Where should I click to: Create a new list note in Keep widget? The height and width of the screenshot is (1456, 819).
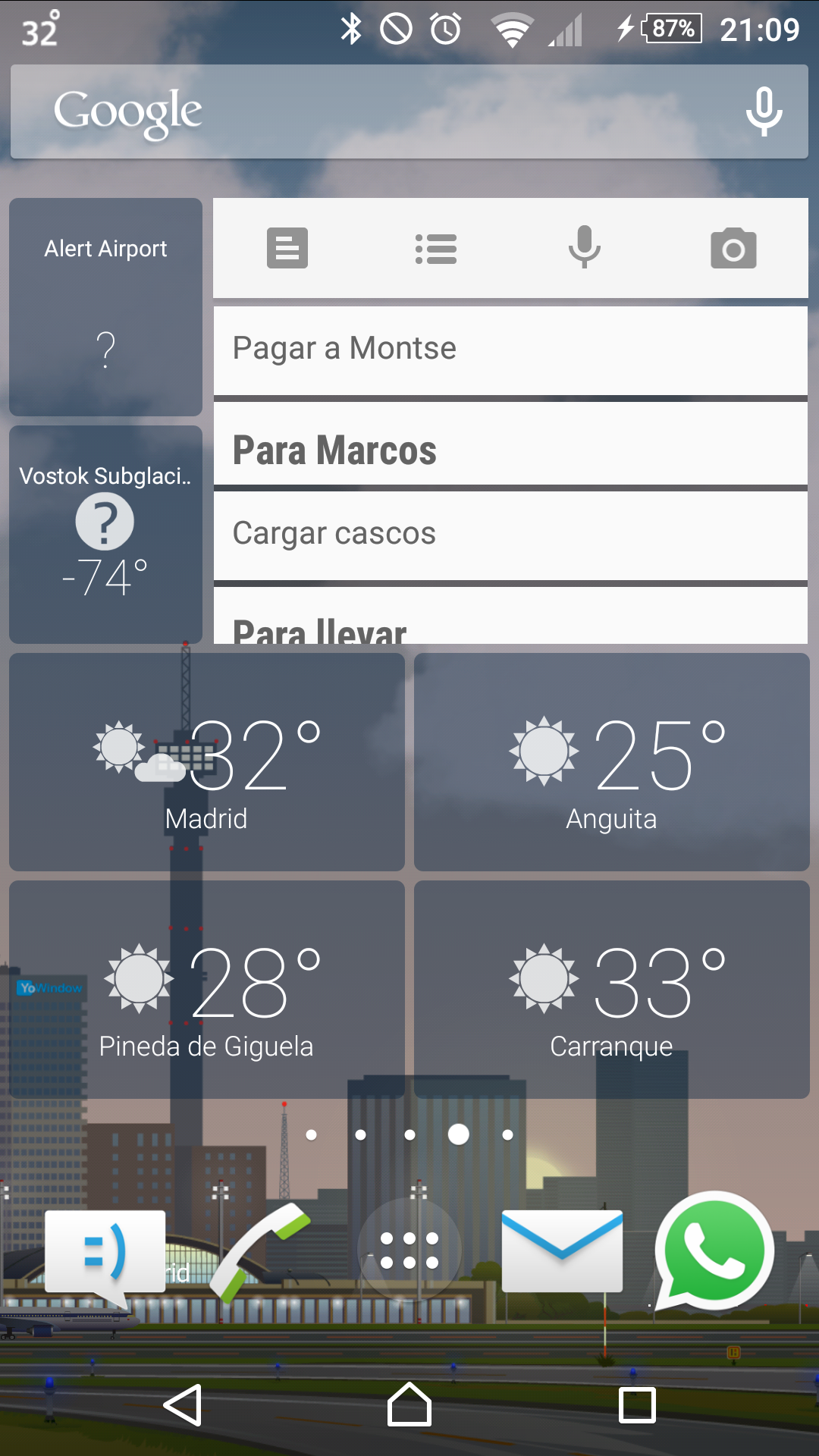[x=436, y=248]
